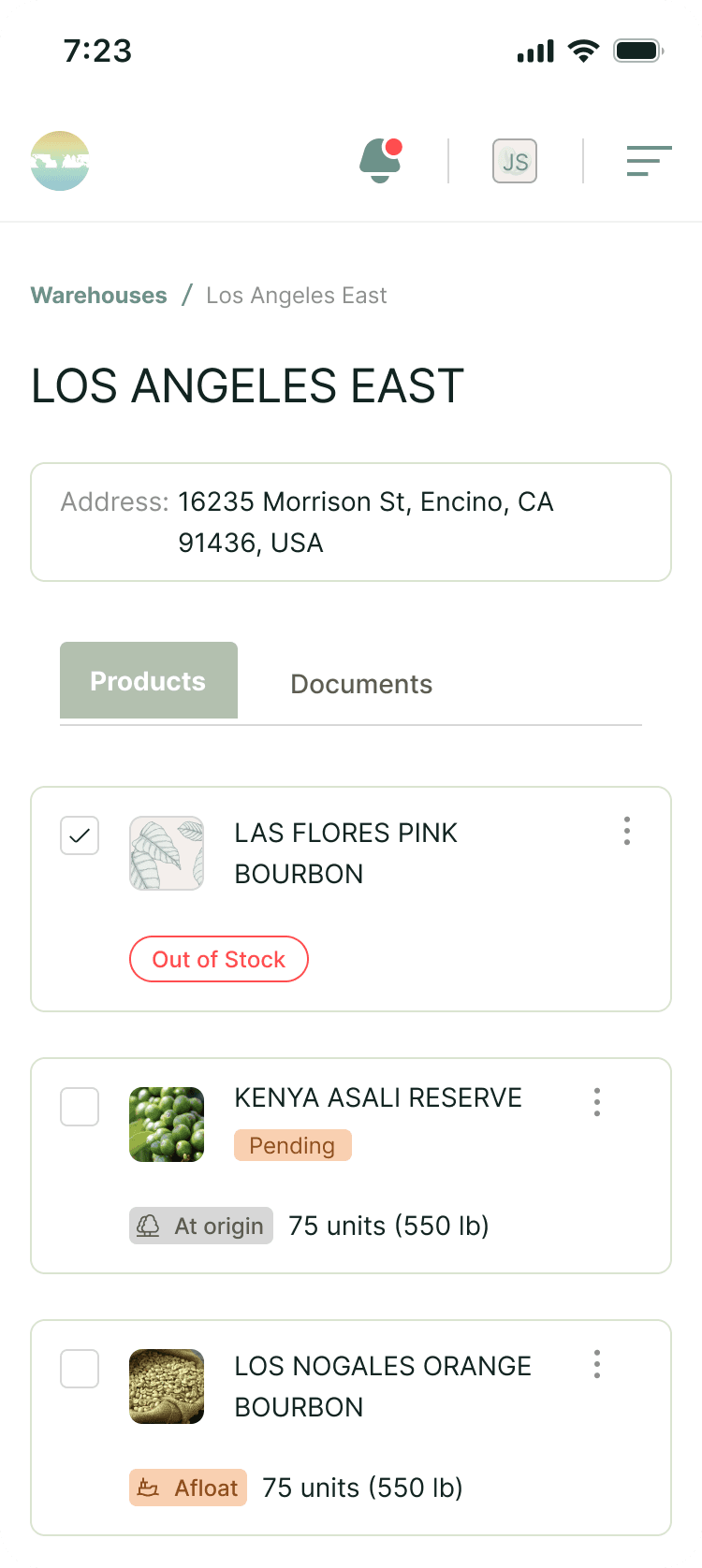Open the hamburger menu
Image resolution: width=702 pixels, height=1568 pixels.
pos(649,161)
